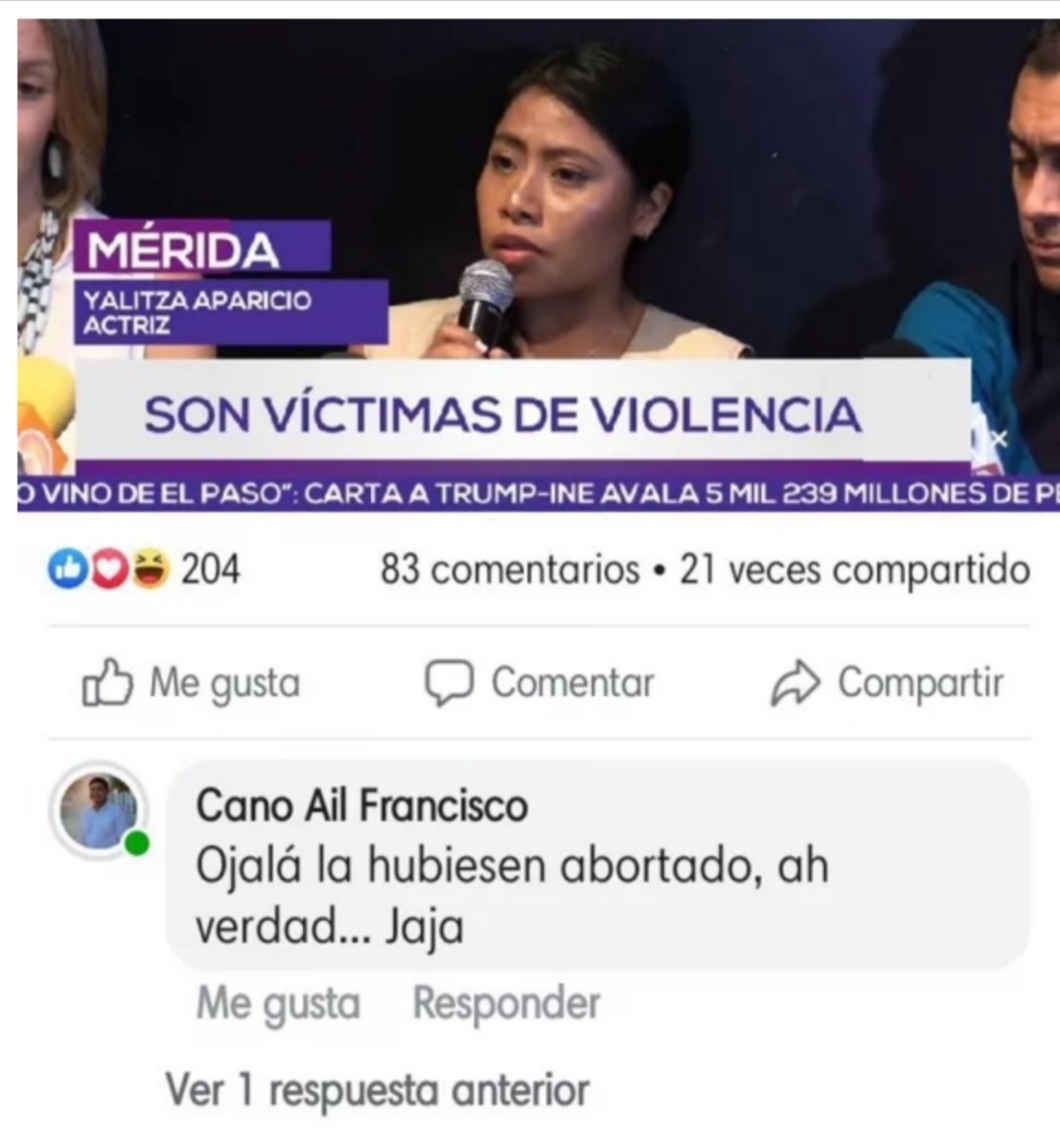Like the post with Me gusta

pos(191,684)
